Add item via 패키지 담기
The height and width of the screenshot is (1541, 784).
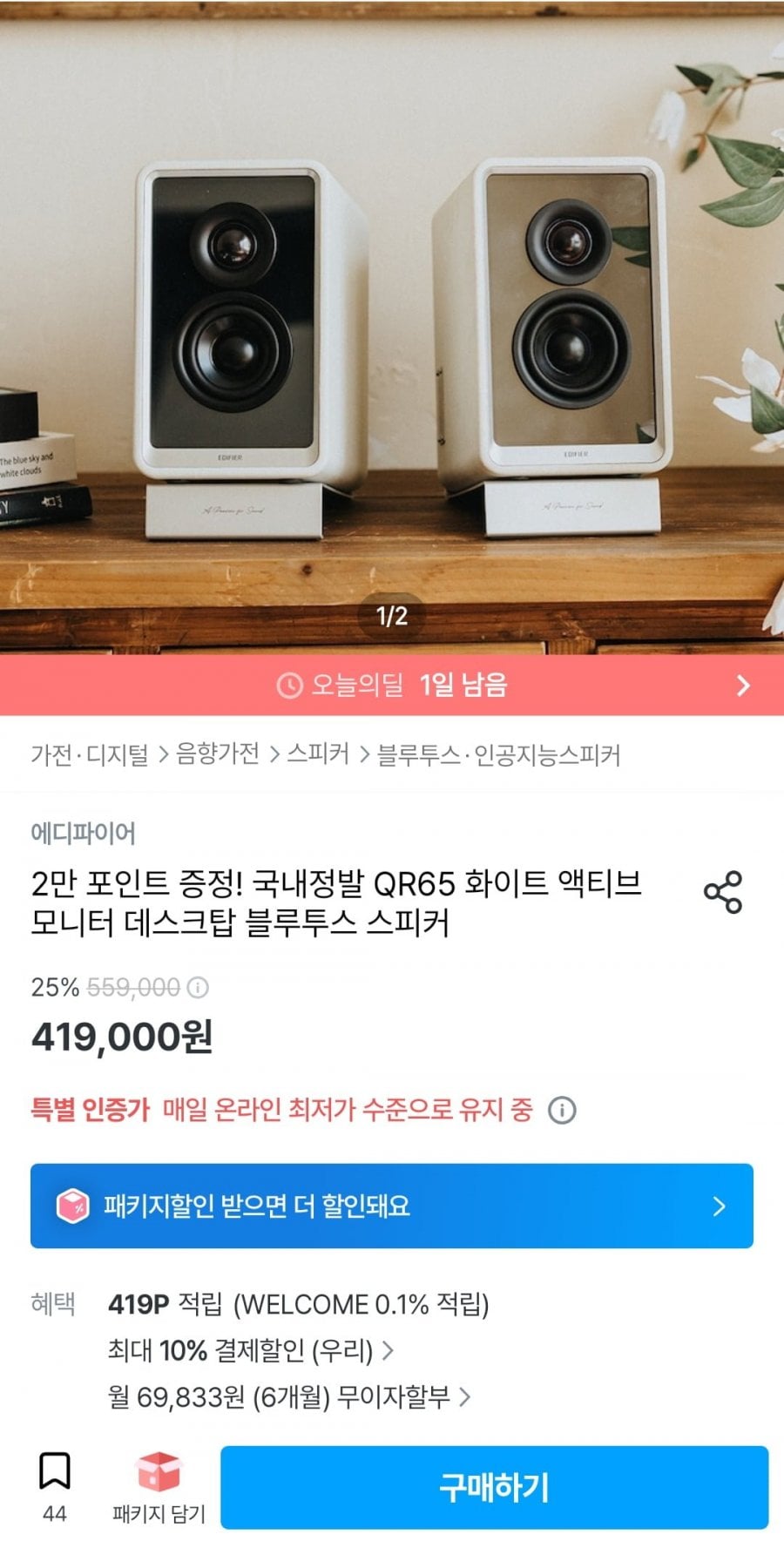[159, 1487]
